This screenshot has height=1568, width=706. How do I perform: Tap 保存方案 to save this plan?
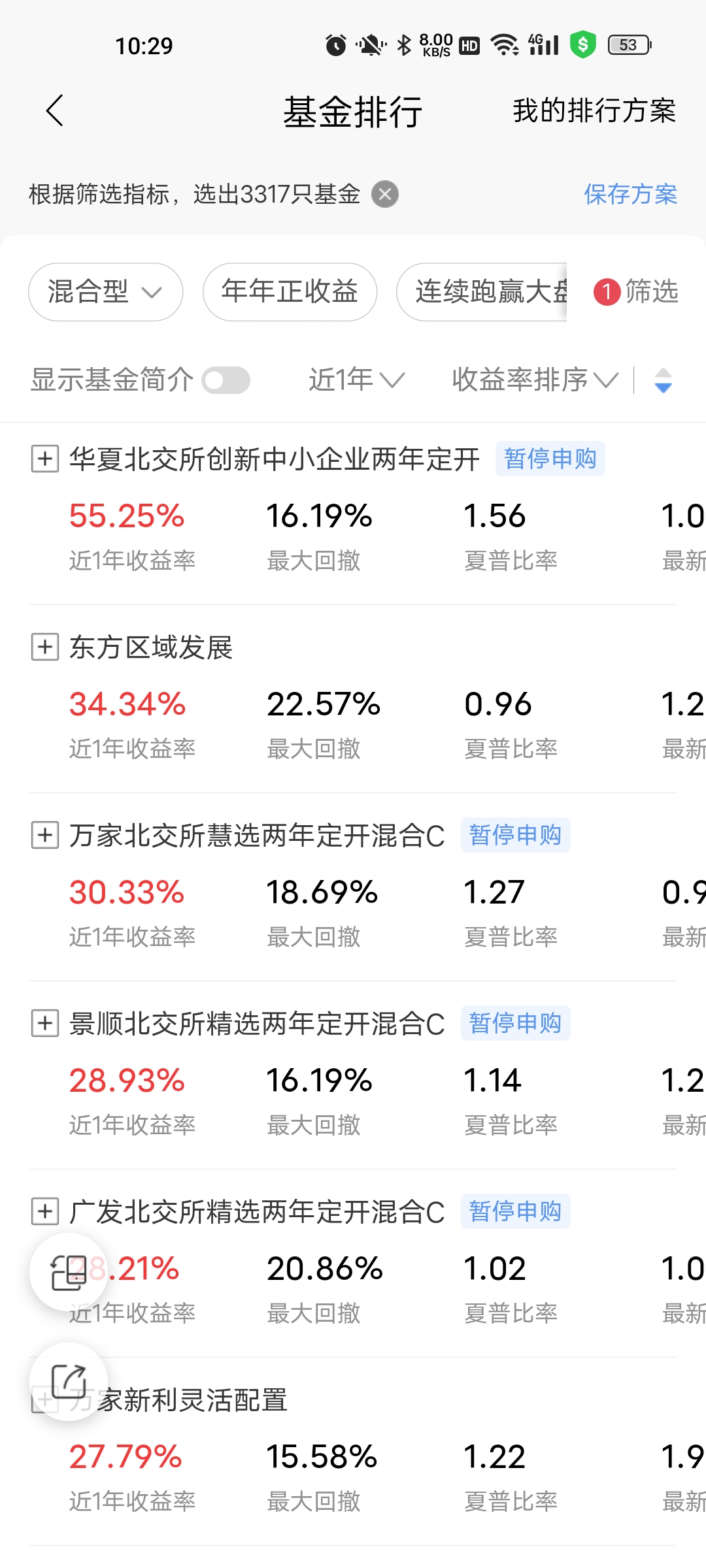tap(630, 194)
